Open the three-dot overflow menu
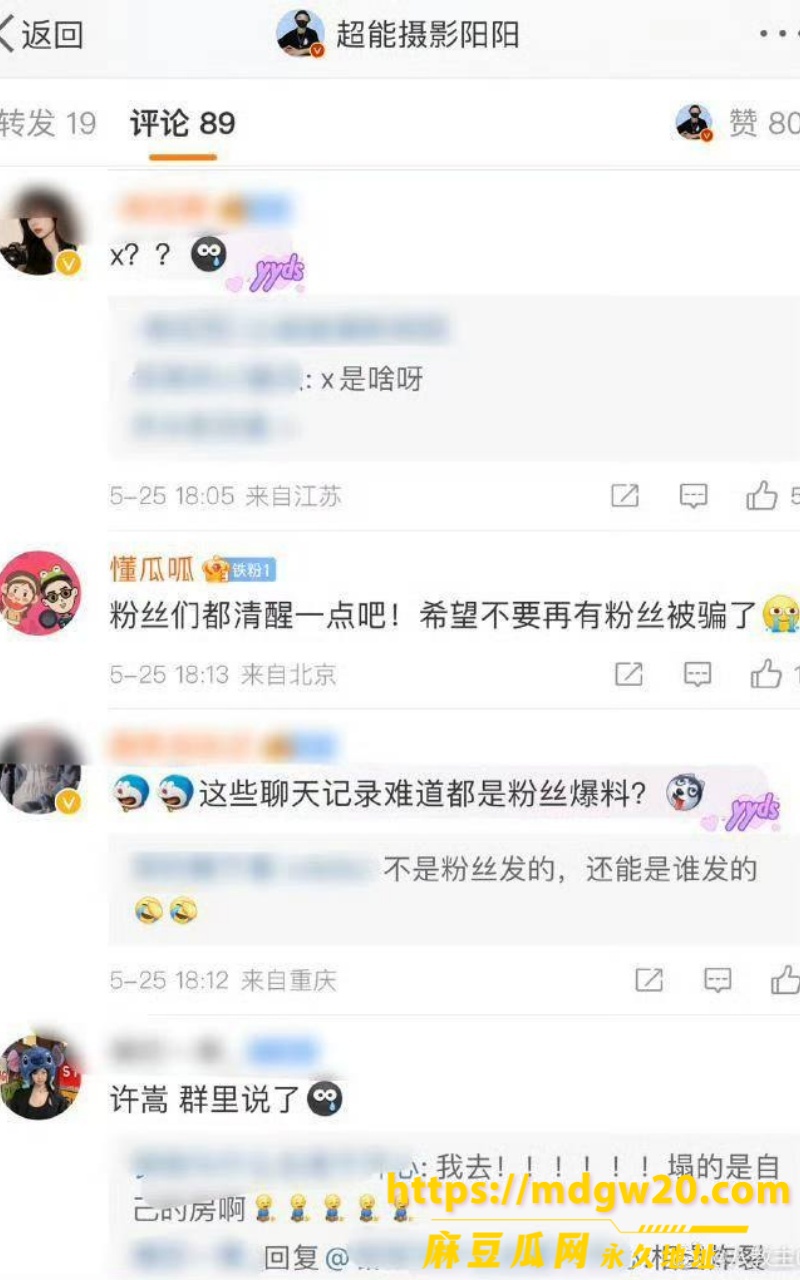This screenshot has height=1280, width=800. (x=778, y=35)
